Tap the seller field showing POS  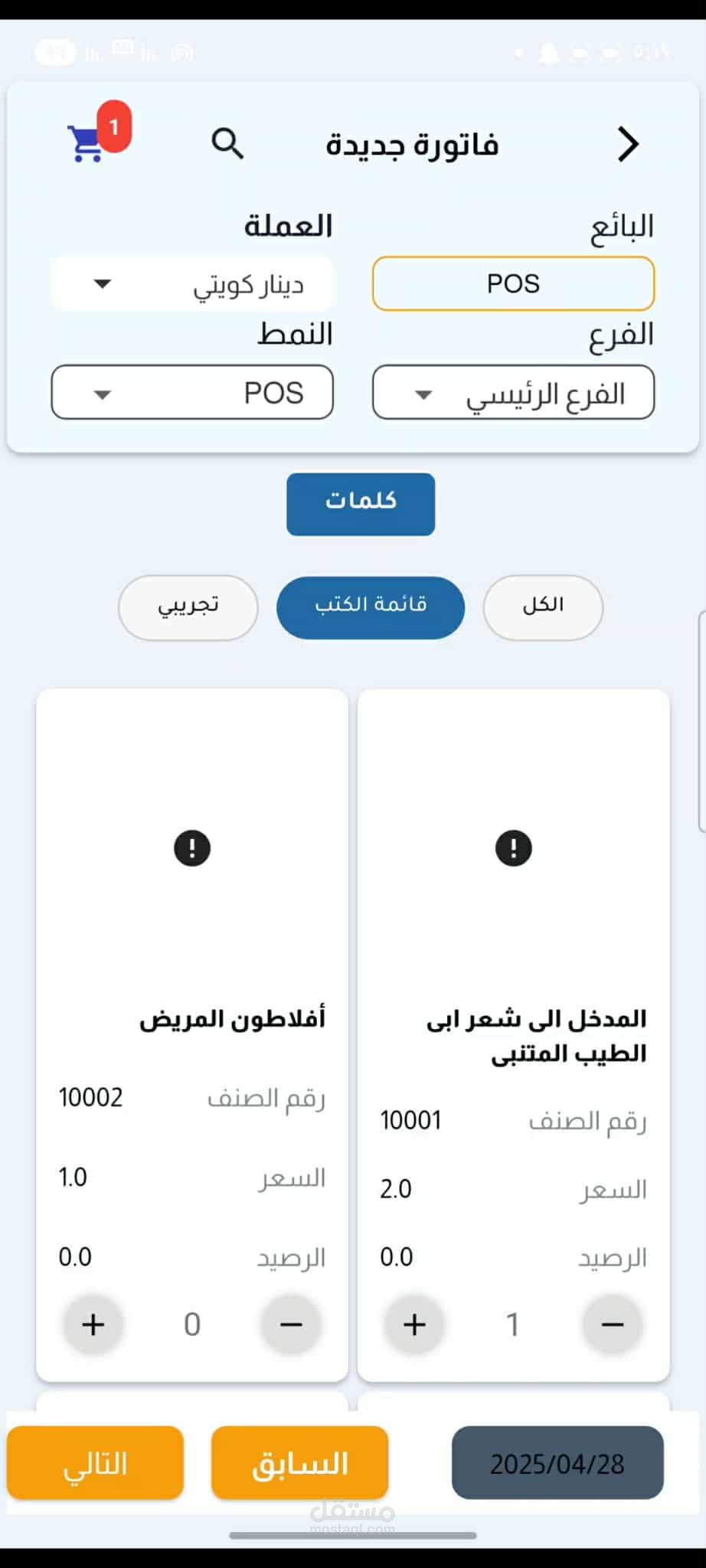point(513,284)
